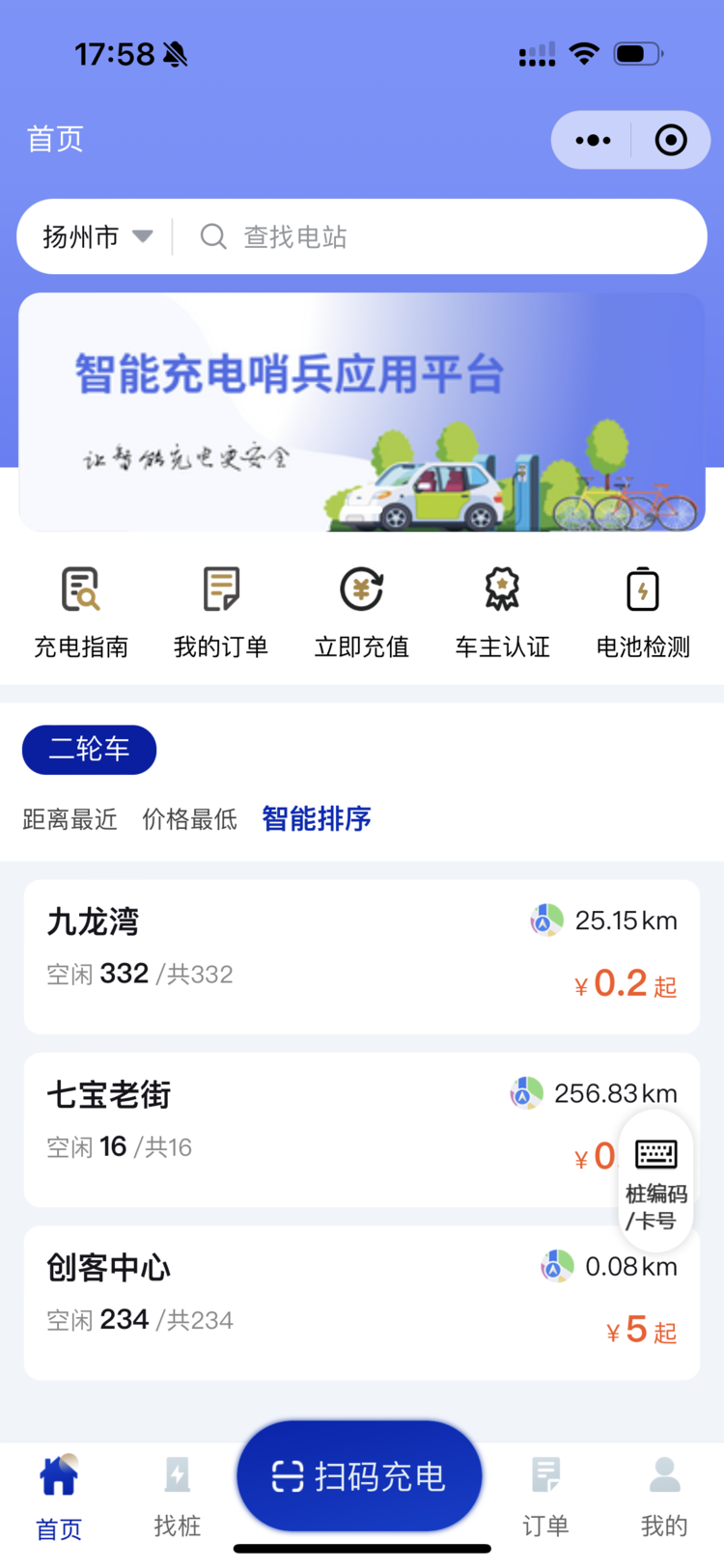
Task: Enter 桩编码/卡号 via keyboard button
Action: point(656,1181)
